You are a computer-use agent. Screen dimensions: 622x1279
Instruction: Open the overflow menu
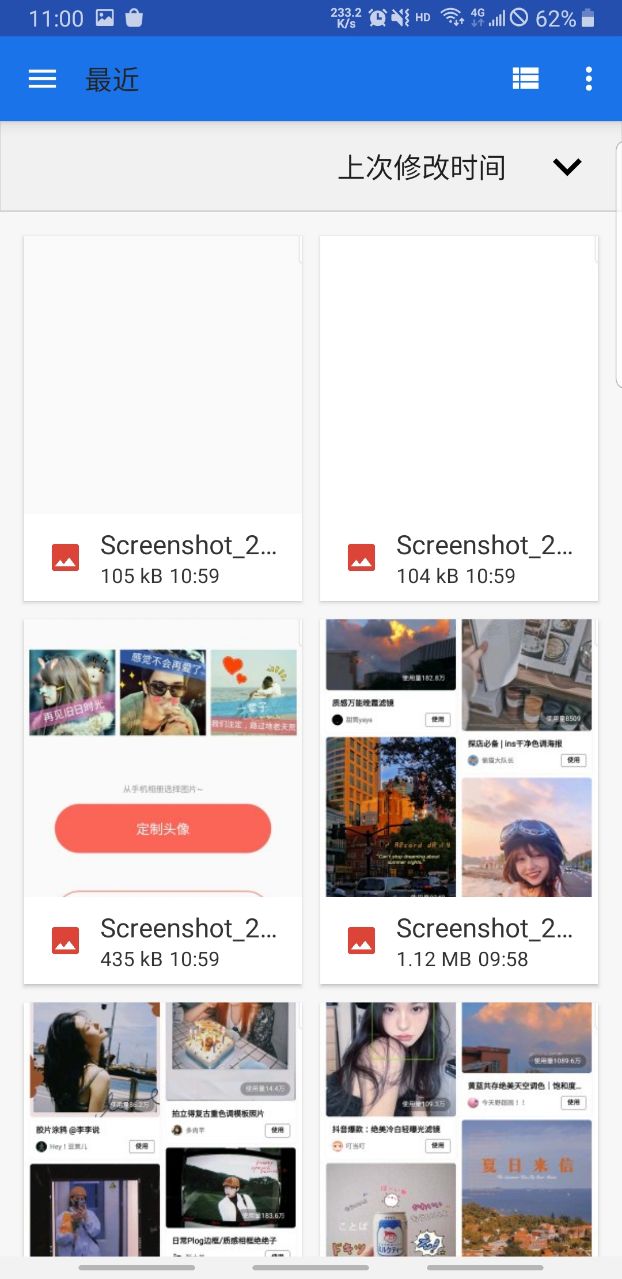(x=589, y=80)
